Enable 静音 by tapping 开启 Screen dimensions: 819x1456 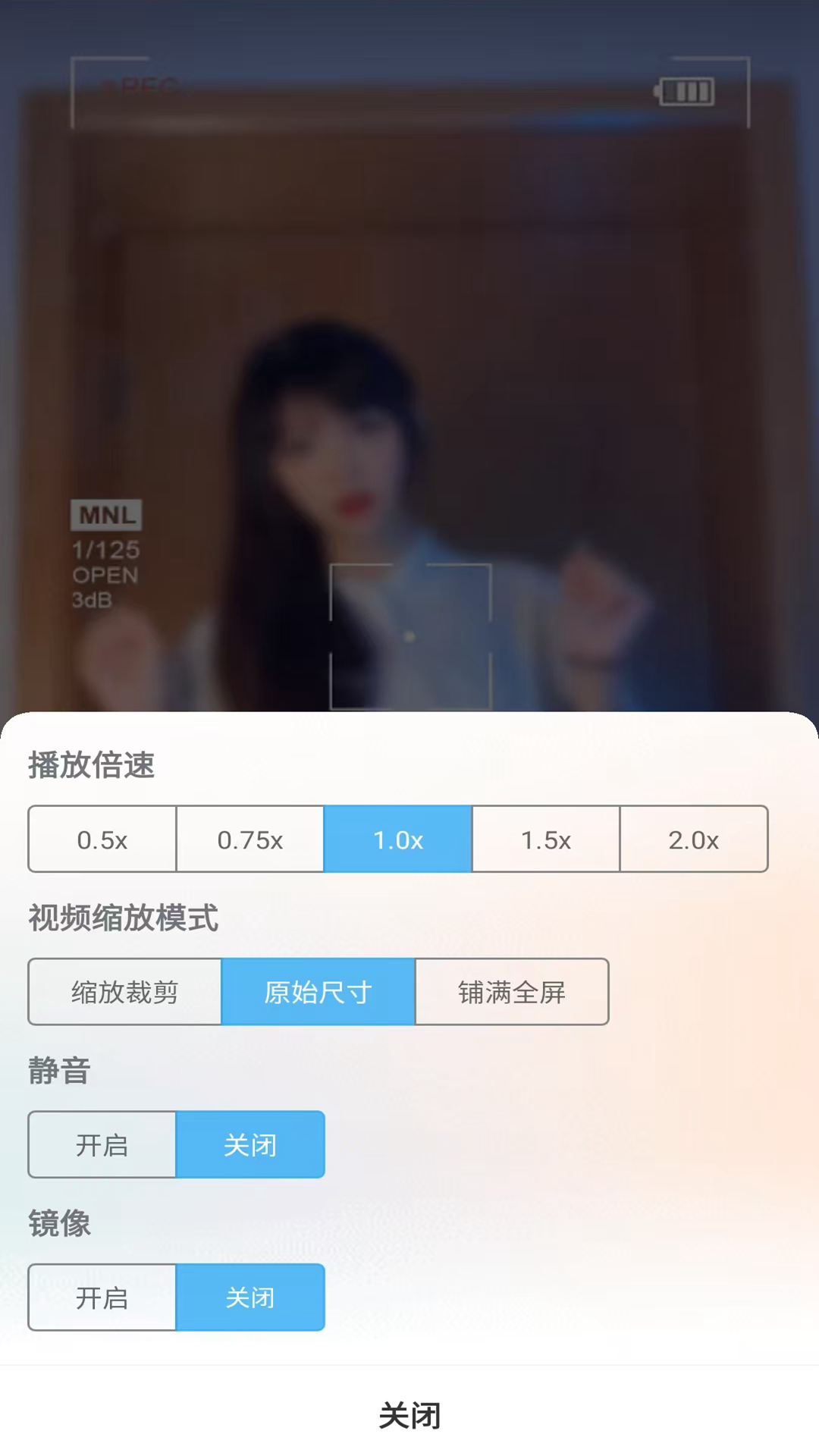click(102, 1144)
